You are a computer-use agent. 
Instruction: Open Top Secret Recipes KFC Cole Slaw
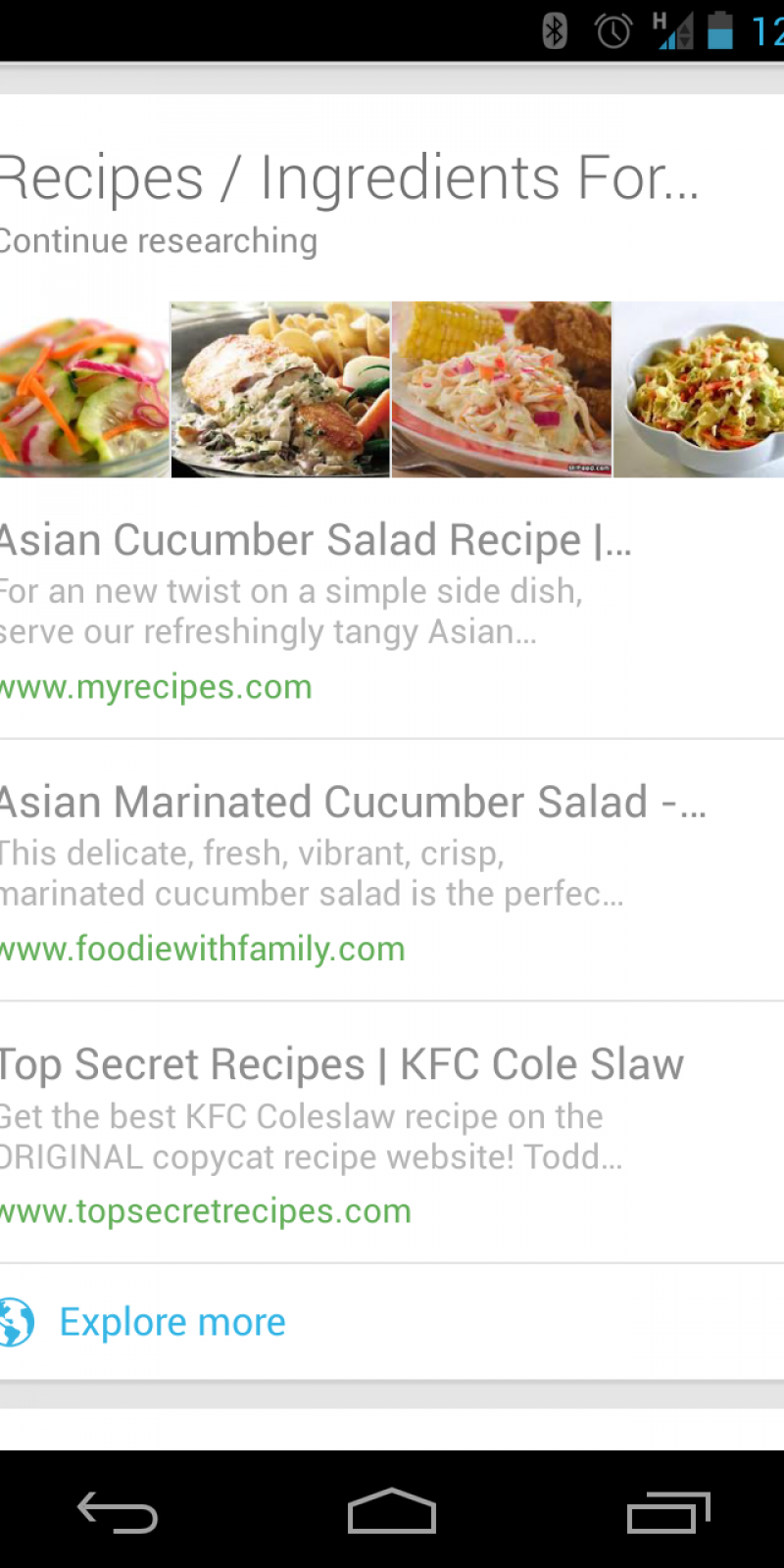(341, 1064)
